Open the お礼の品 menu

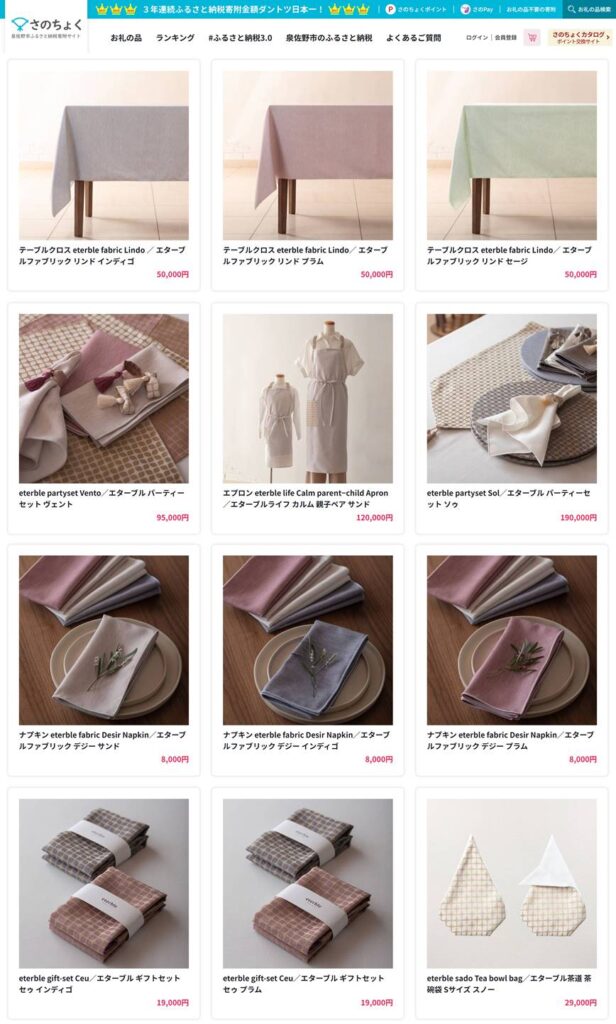coord(126,38)
